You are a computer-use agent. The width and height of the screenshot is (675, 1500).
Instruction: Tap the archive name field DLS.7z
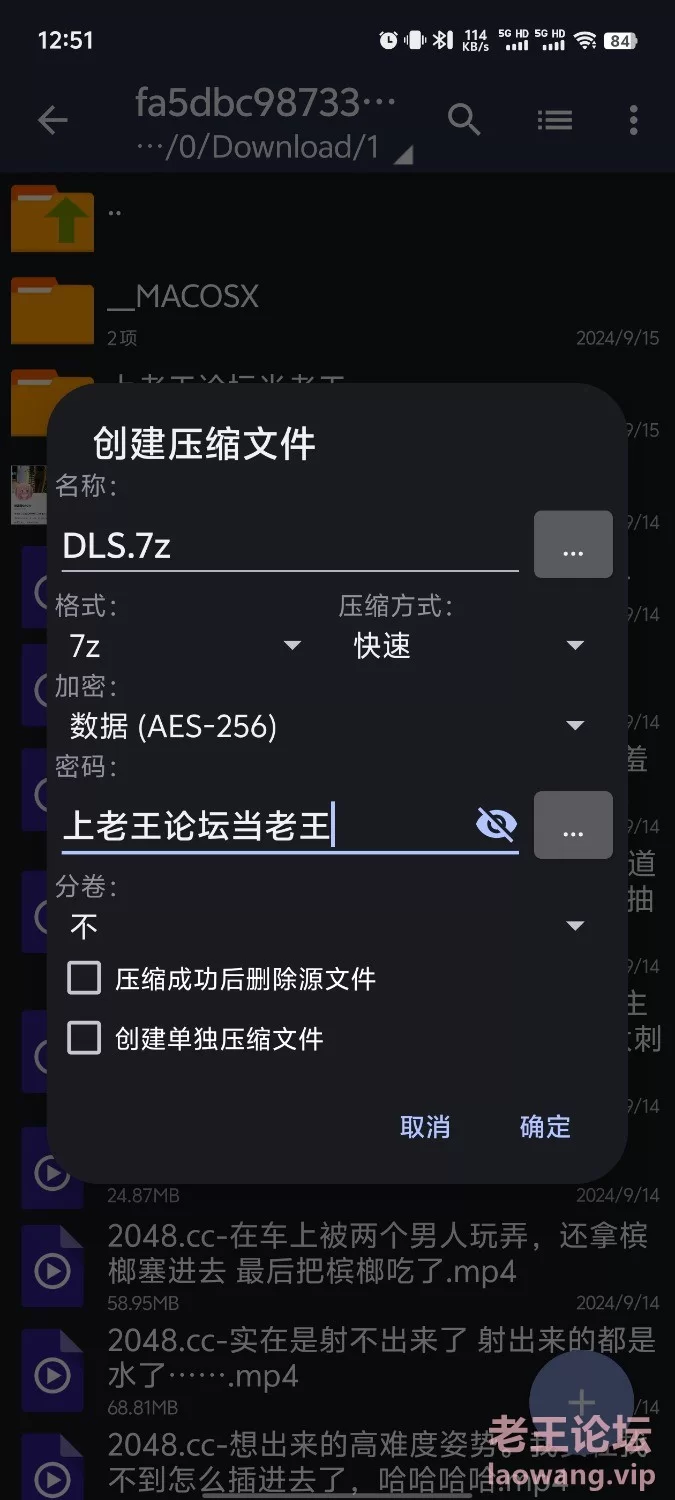[x=288, y=546]
